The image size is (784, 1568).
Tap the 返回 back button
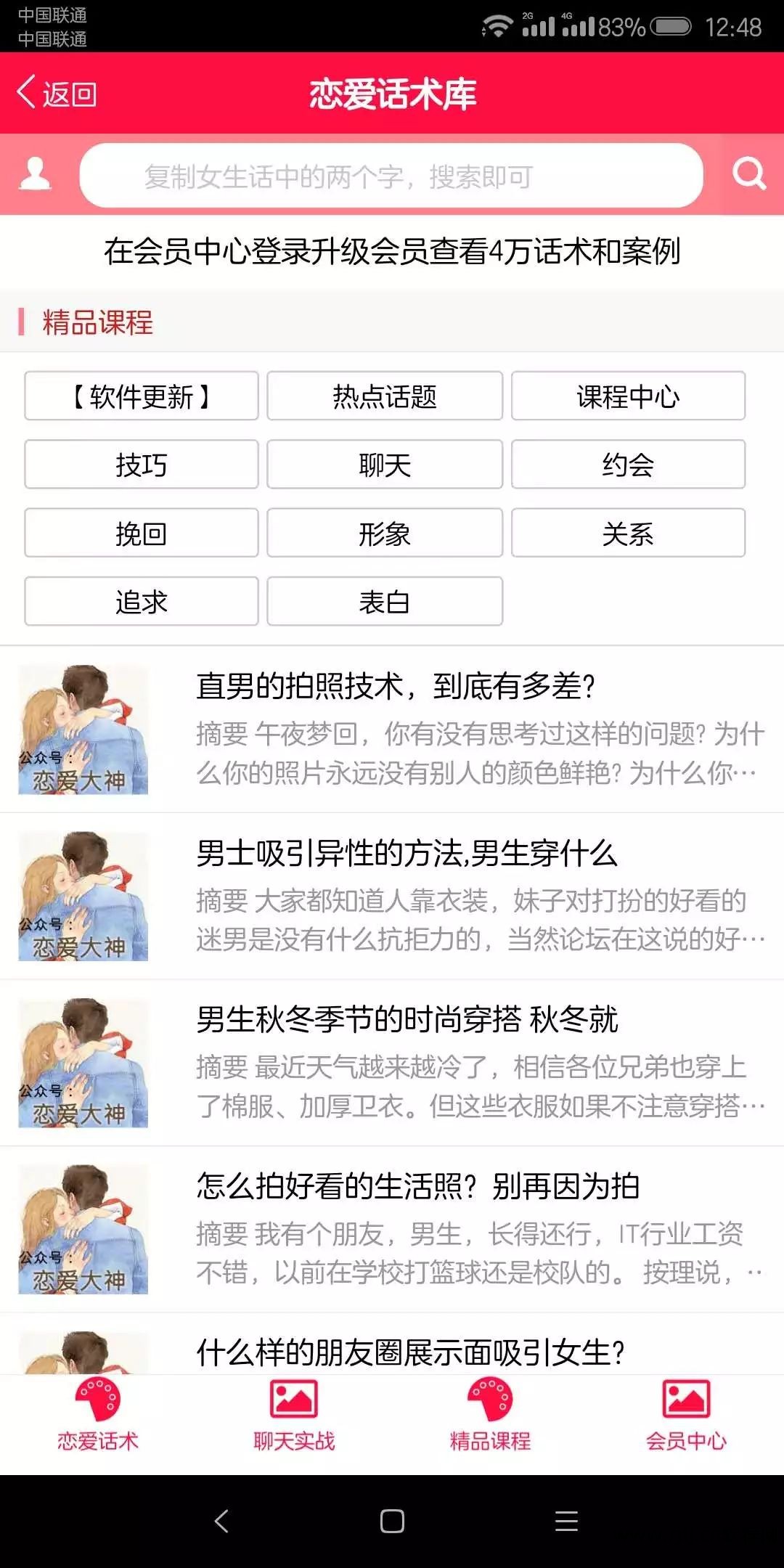click(57, 94)
